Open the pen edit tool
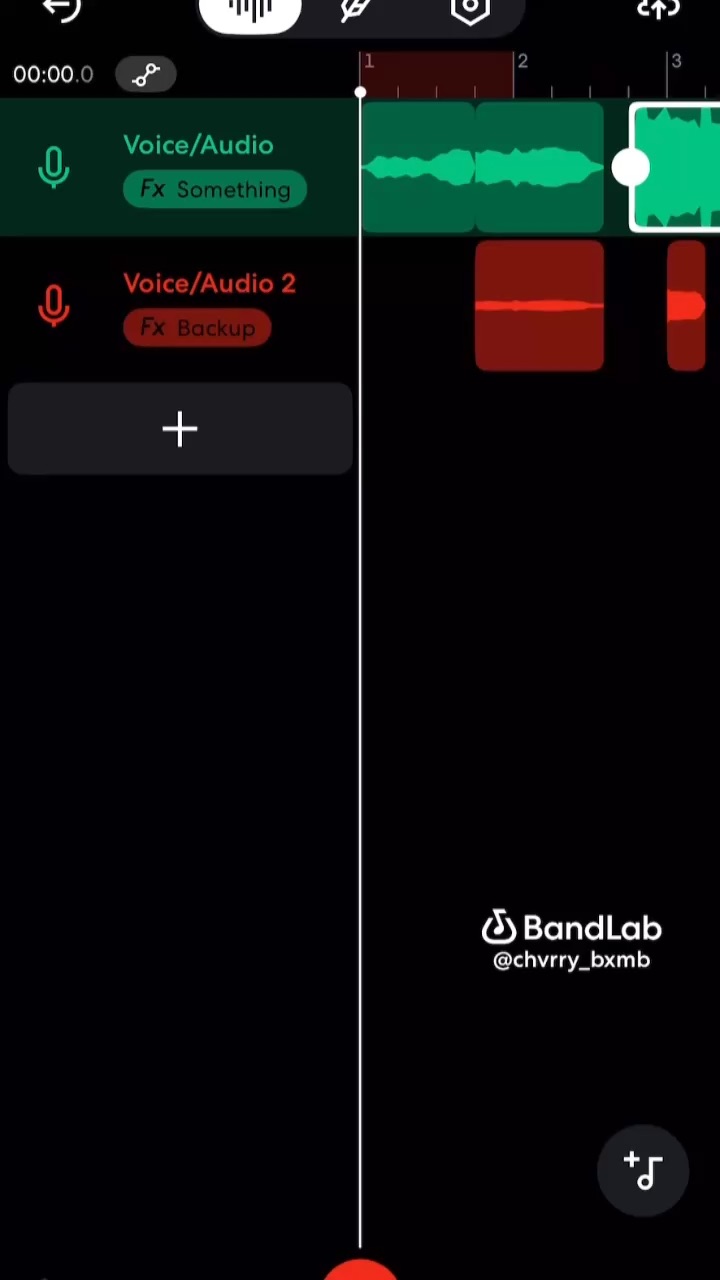 click(357, 10)
